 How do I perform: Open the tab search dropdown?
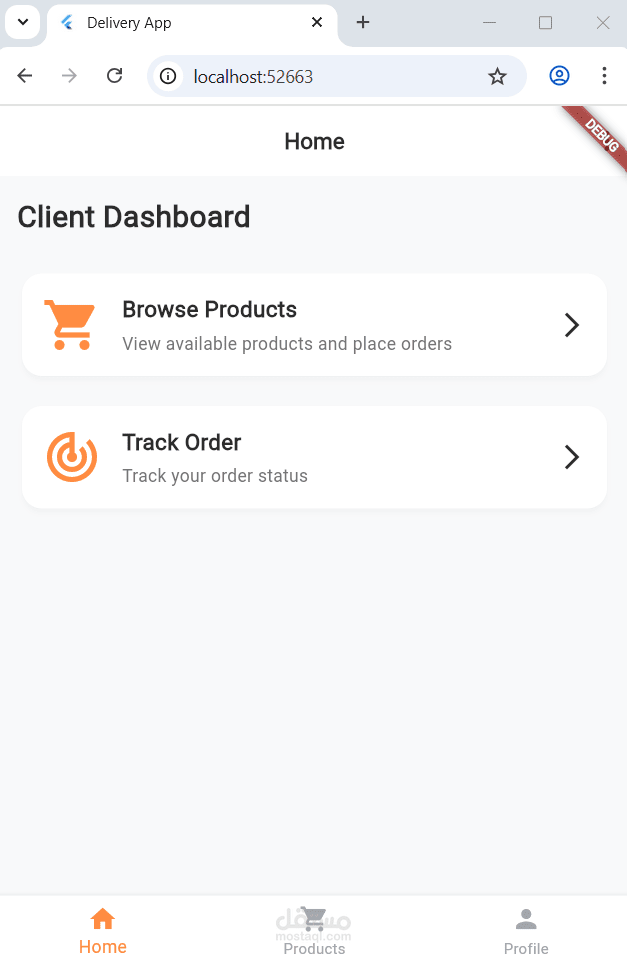coord(23,22)
